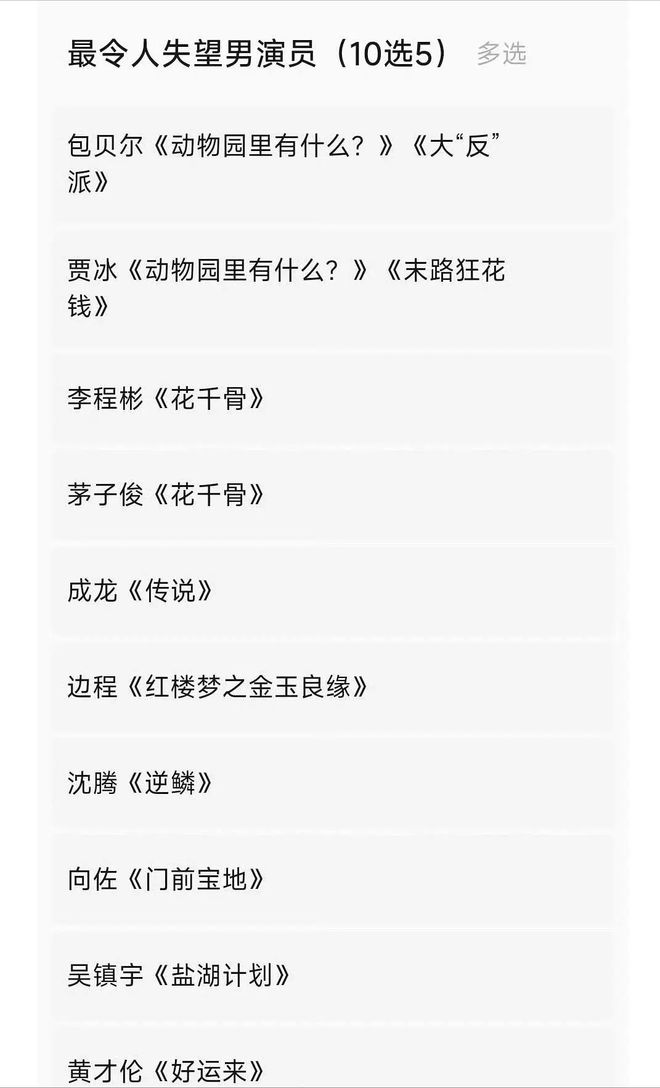Choose 贾冰《末路狂花钱》 option

click(333, 288)
